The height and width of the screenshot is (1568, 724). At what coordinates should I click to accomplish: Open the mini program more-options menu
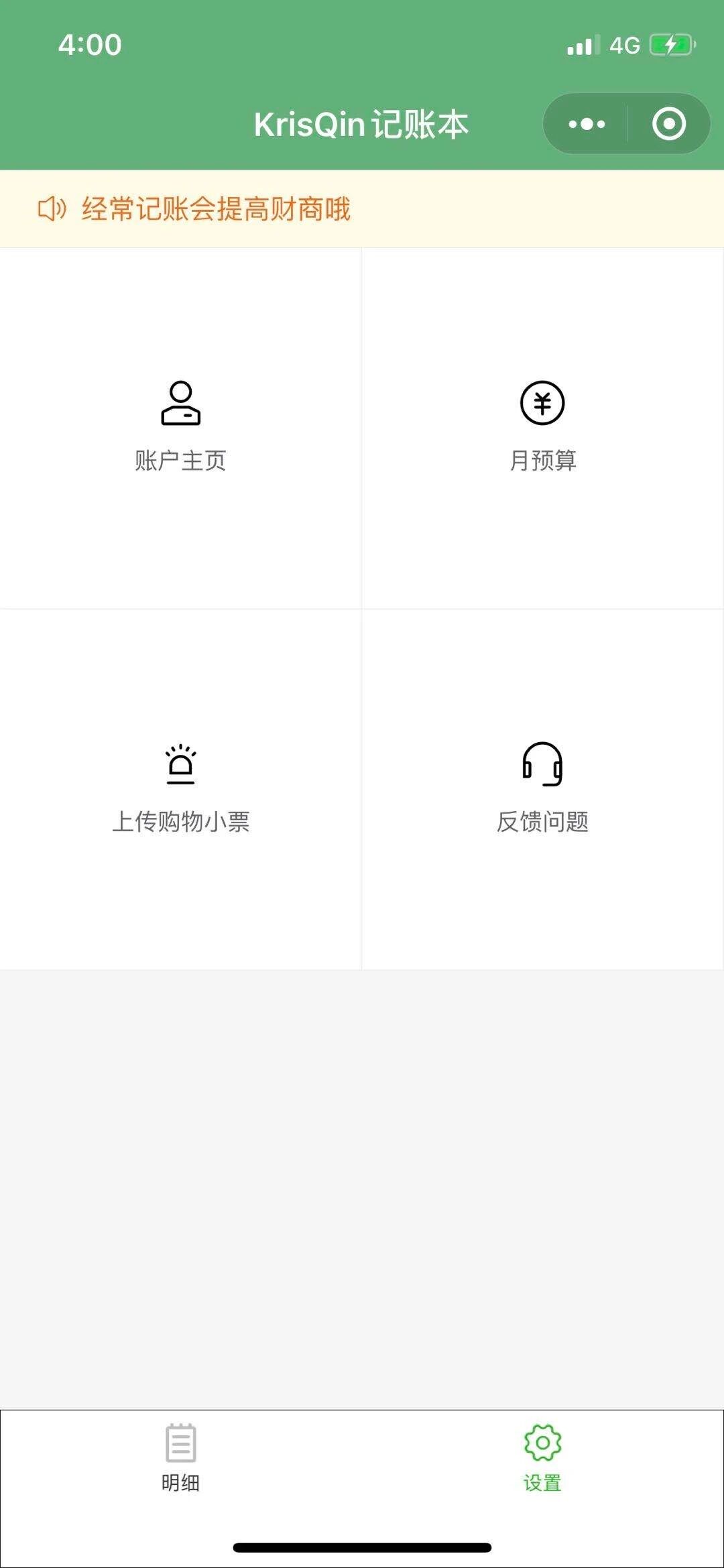[x=587, y=124]
